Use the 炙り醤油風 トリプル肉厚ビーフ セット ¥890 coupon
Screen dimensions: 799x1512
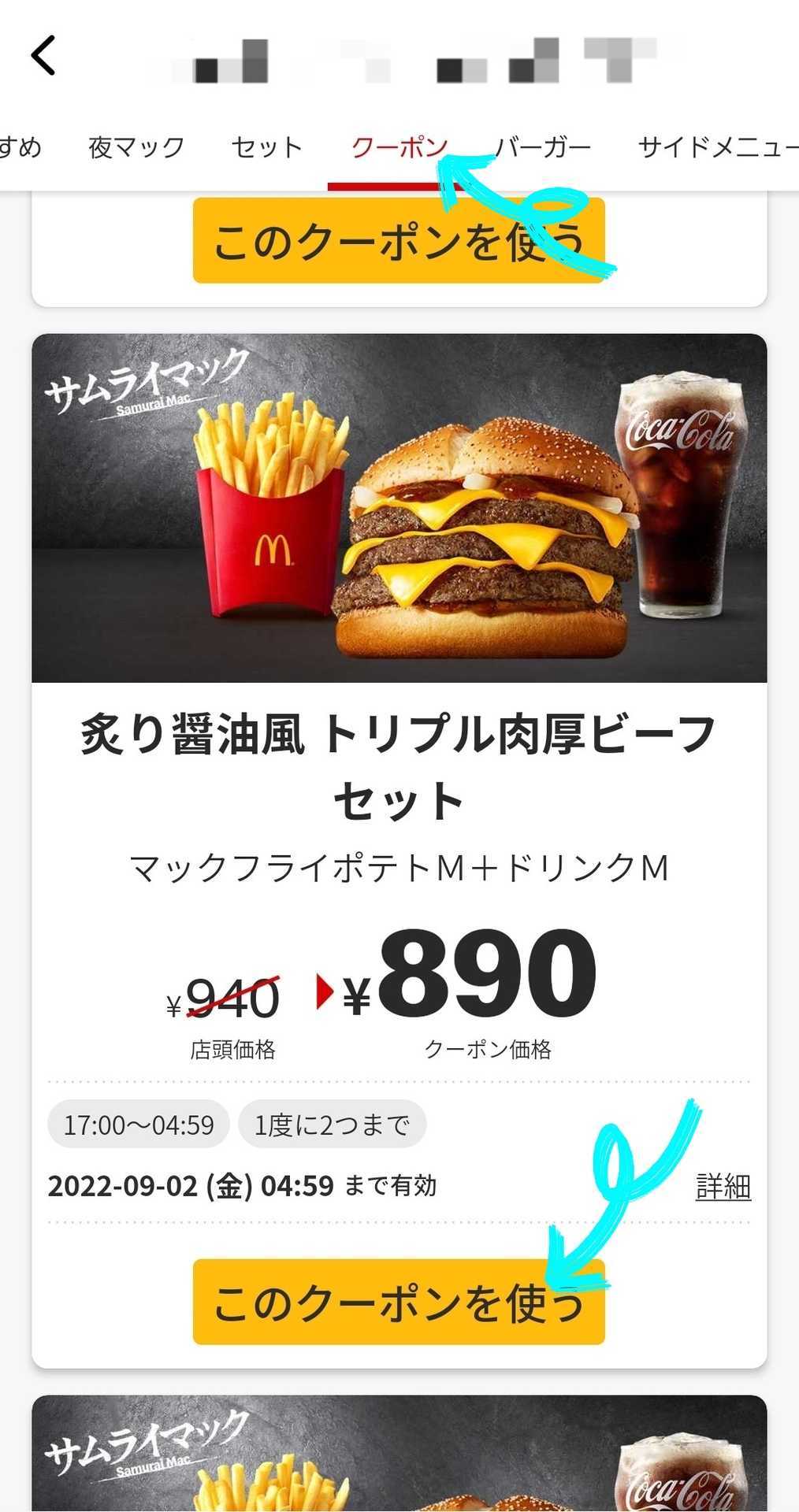398,1303
